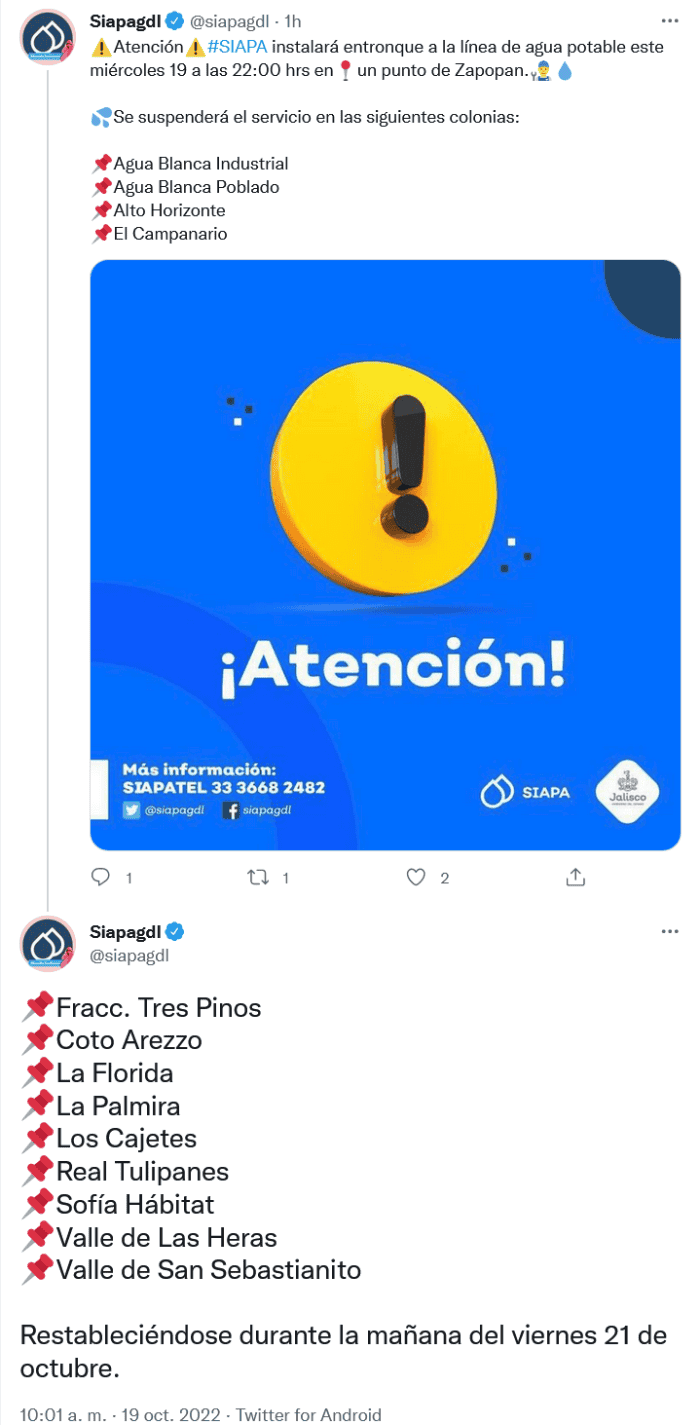Share the tweet with the ¡Atención! image
This screenshot has width=700, height=1425.
point(575,877)
